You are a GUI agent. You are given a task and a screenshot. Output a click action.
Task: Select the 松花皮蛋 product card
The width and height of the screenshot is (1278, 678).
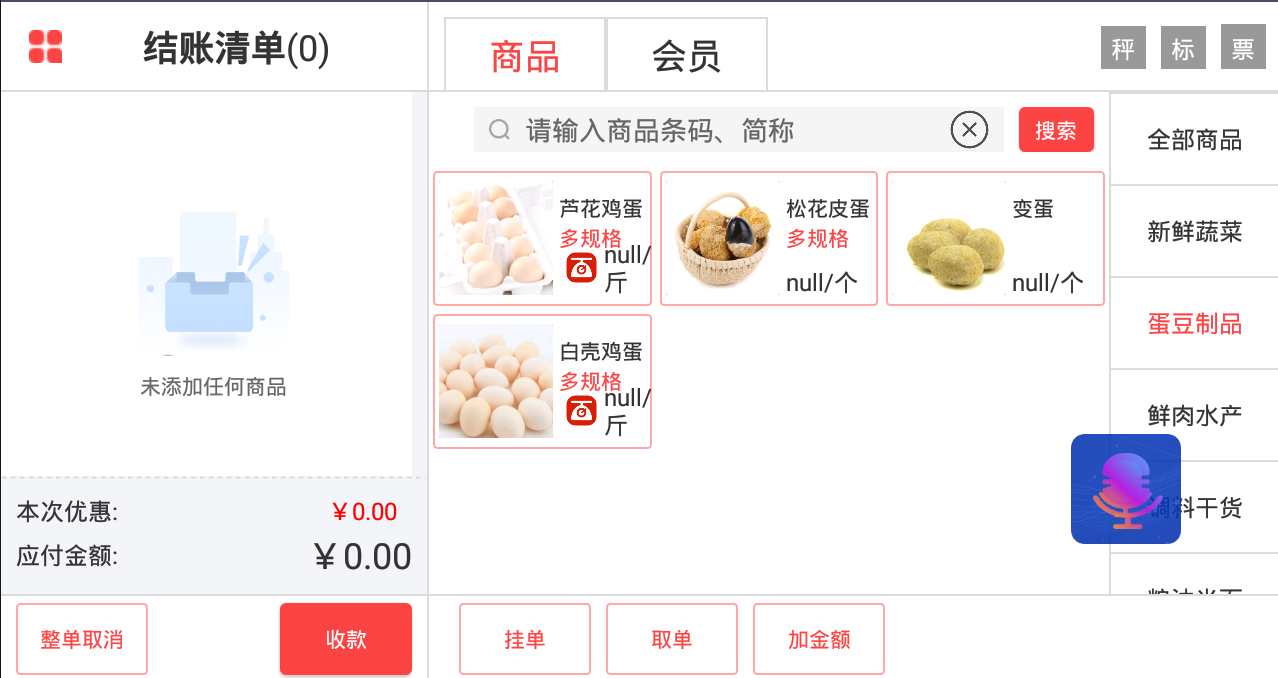click(x=768, y=238)
